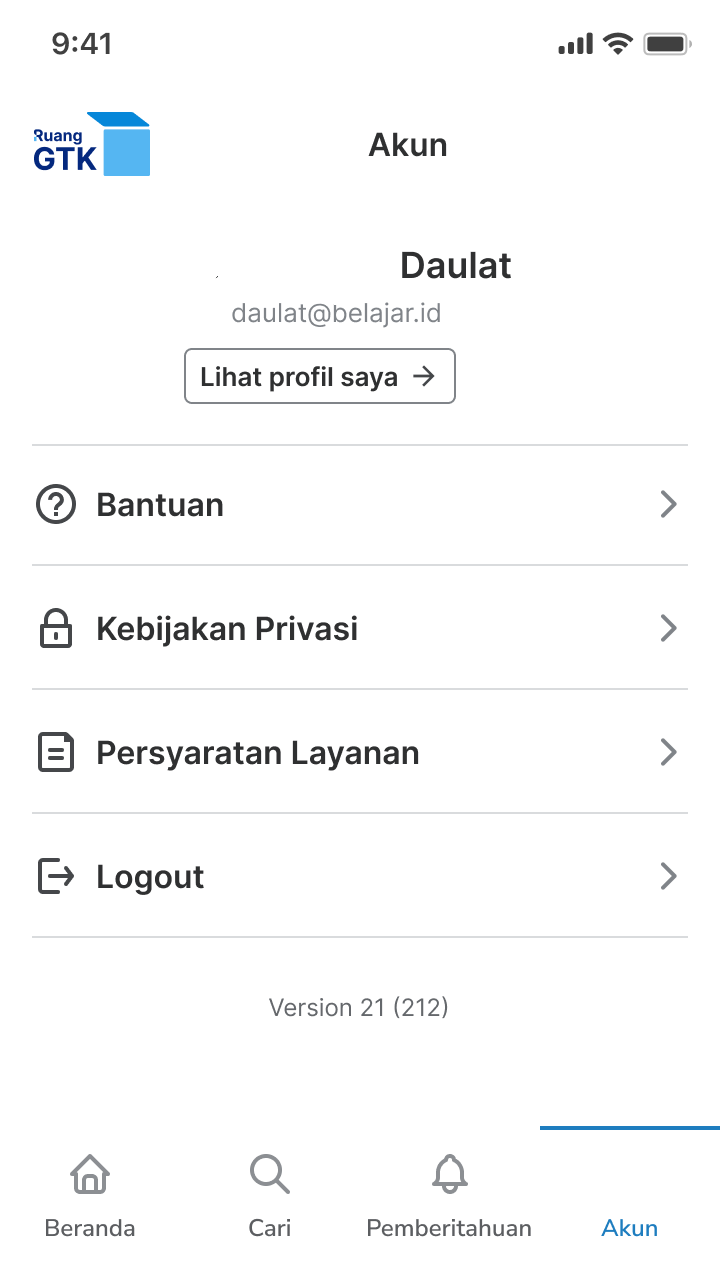The image size is (720, 1280).
Task: Tap the Lihat profil saya button
Action: (x=319, y=376)
